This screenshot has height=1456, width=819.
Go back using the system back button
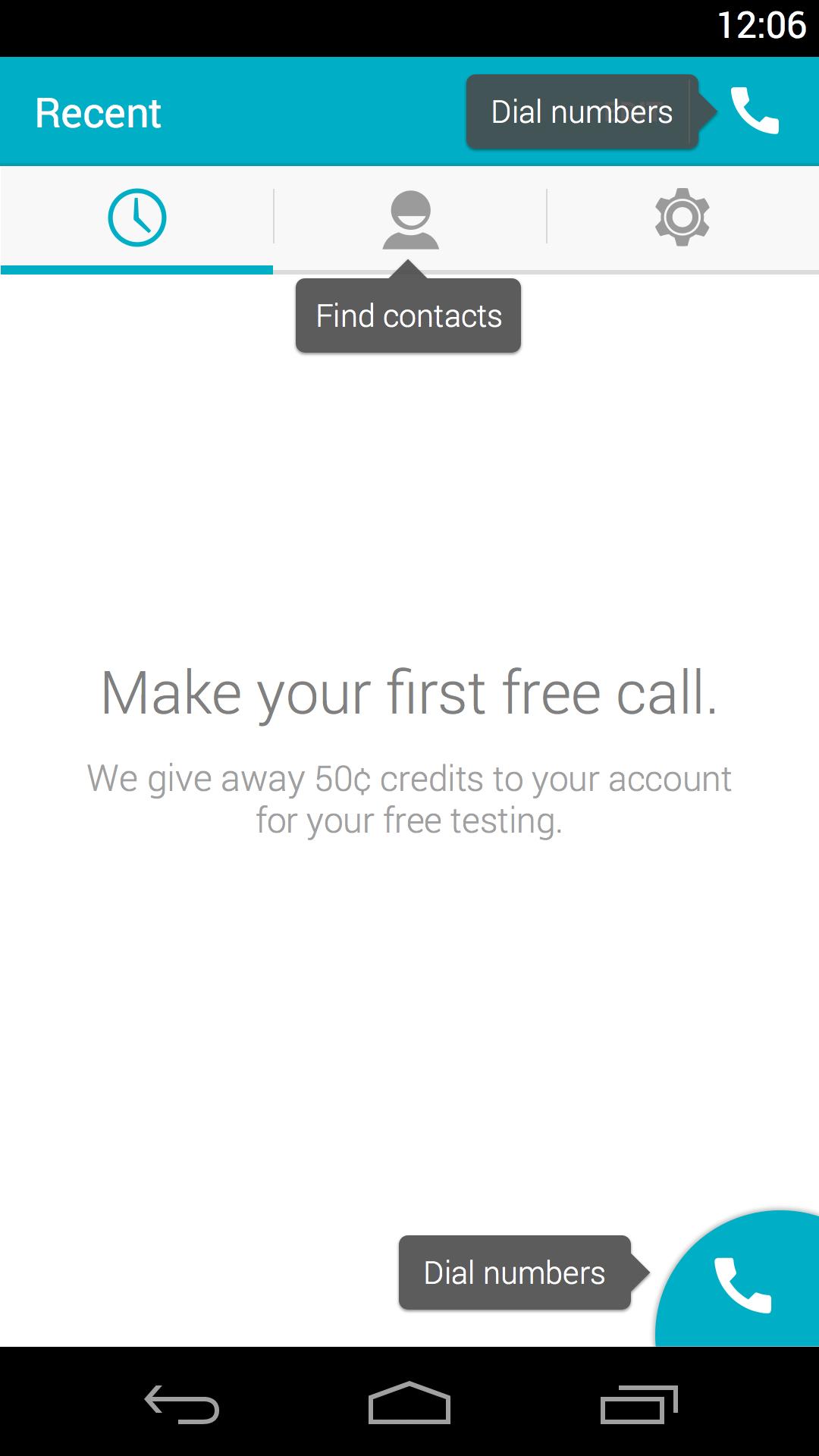tap(182, 1404)
